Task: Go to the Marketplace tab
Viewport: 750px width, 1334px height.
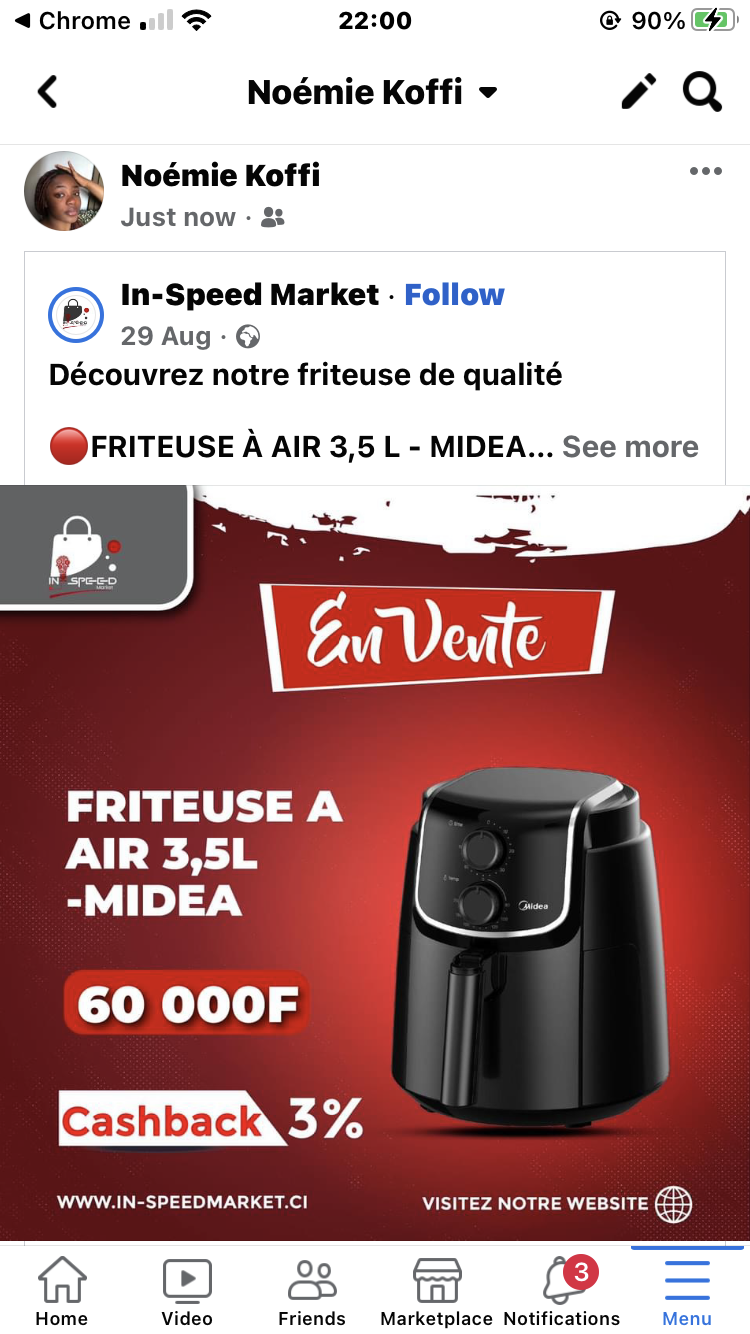Action: (x=437, y=1290)
